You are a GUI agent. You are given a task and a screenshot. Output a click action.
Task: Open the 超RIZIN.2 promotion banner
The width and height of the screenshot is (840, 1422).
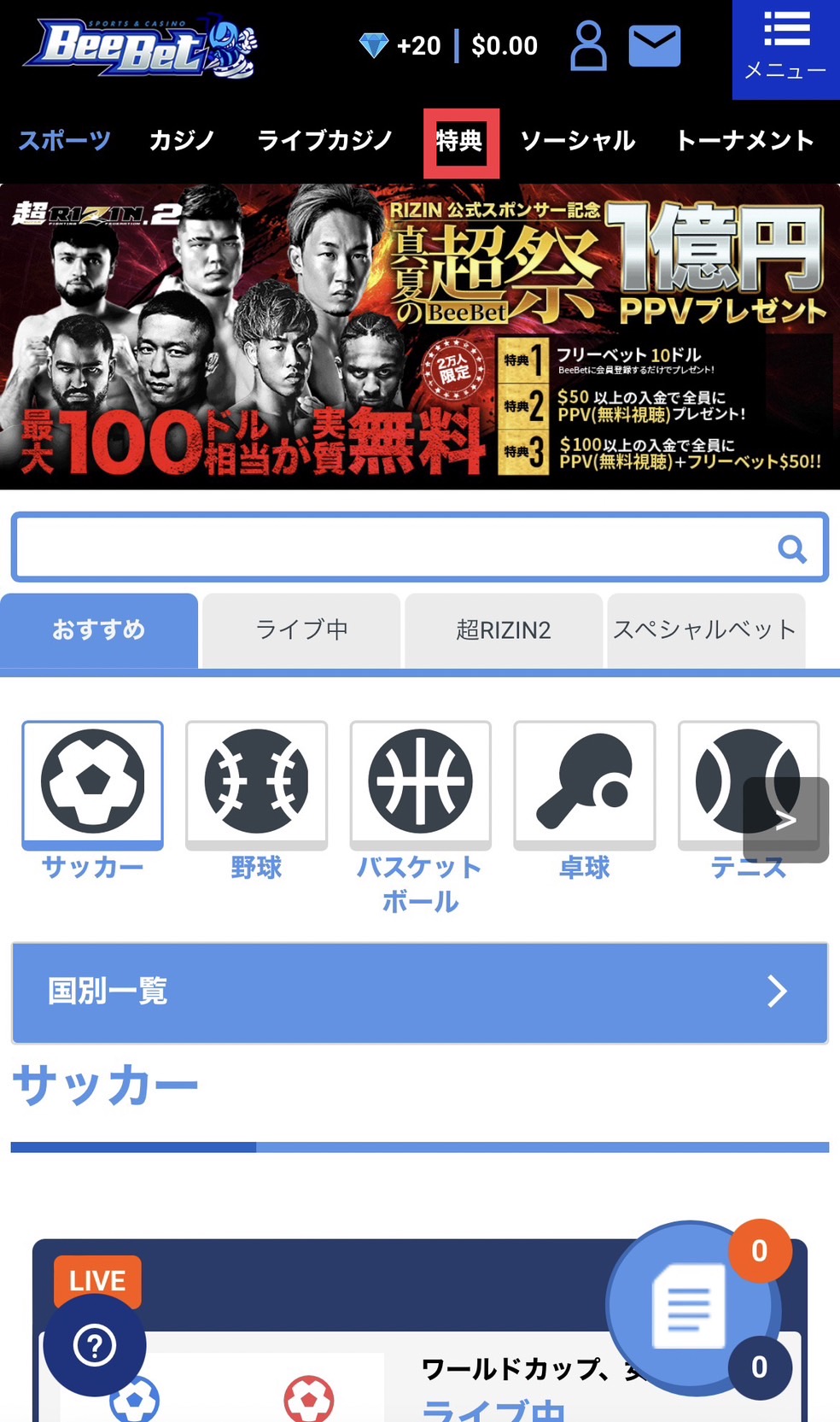click(x=420, y=336)
